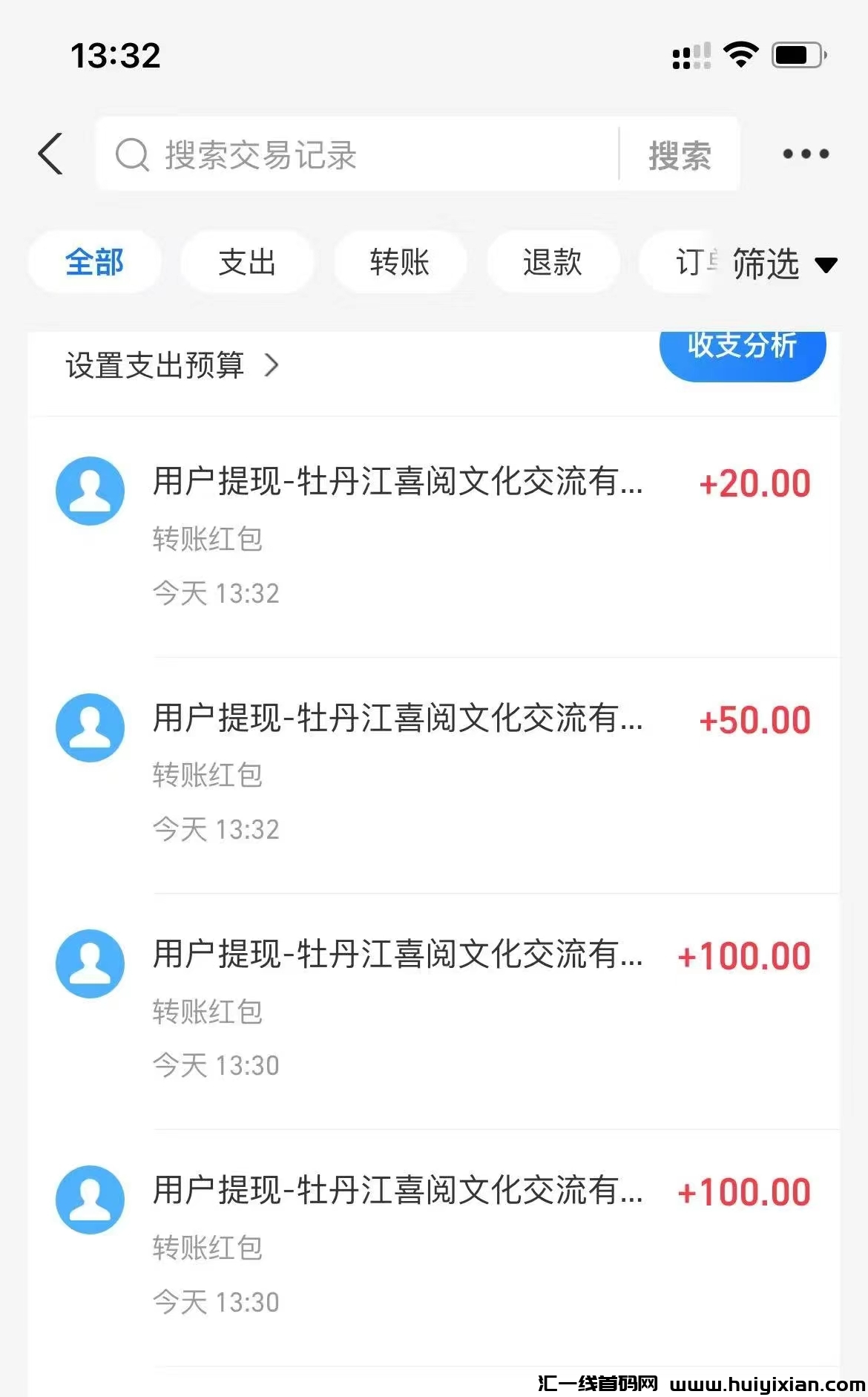
Task: Click the first transaction's avatar icon
Action: pos(90,490)
